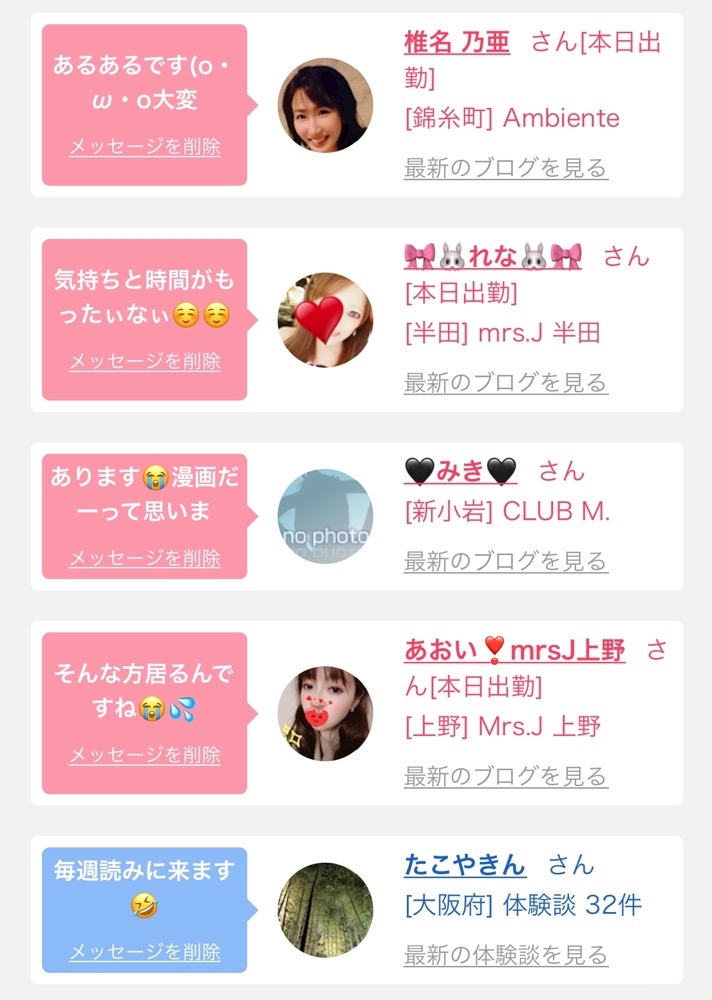This screenshot has height=1000, width=712.
Task: Open あおい mrsJ上野 profile name link
Action: pyautogui.click(x=515, y=651)
